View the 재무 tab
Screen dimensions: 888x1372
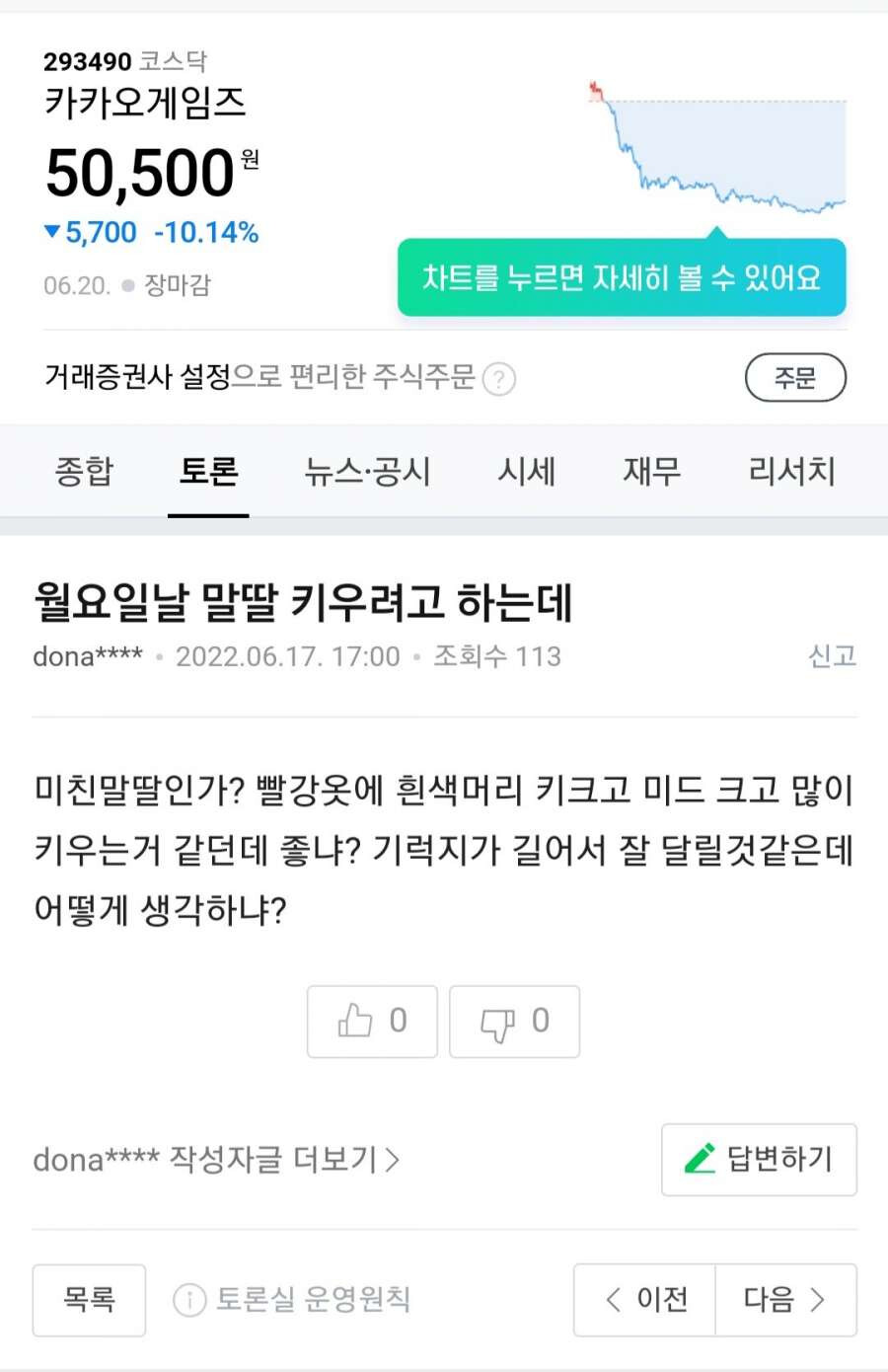click(651, 471)
